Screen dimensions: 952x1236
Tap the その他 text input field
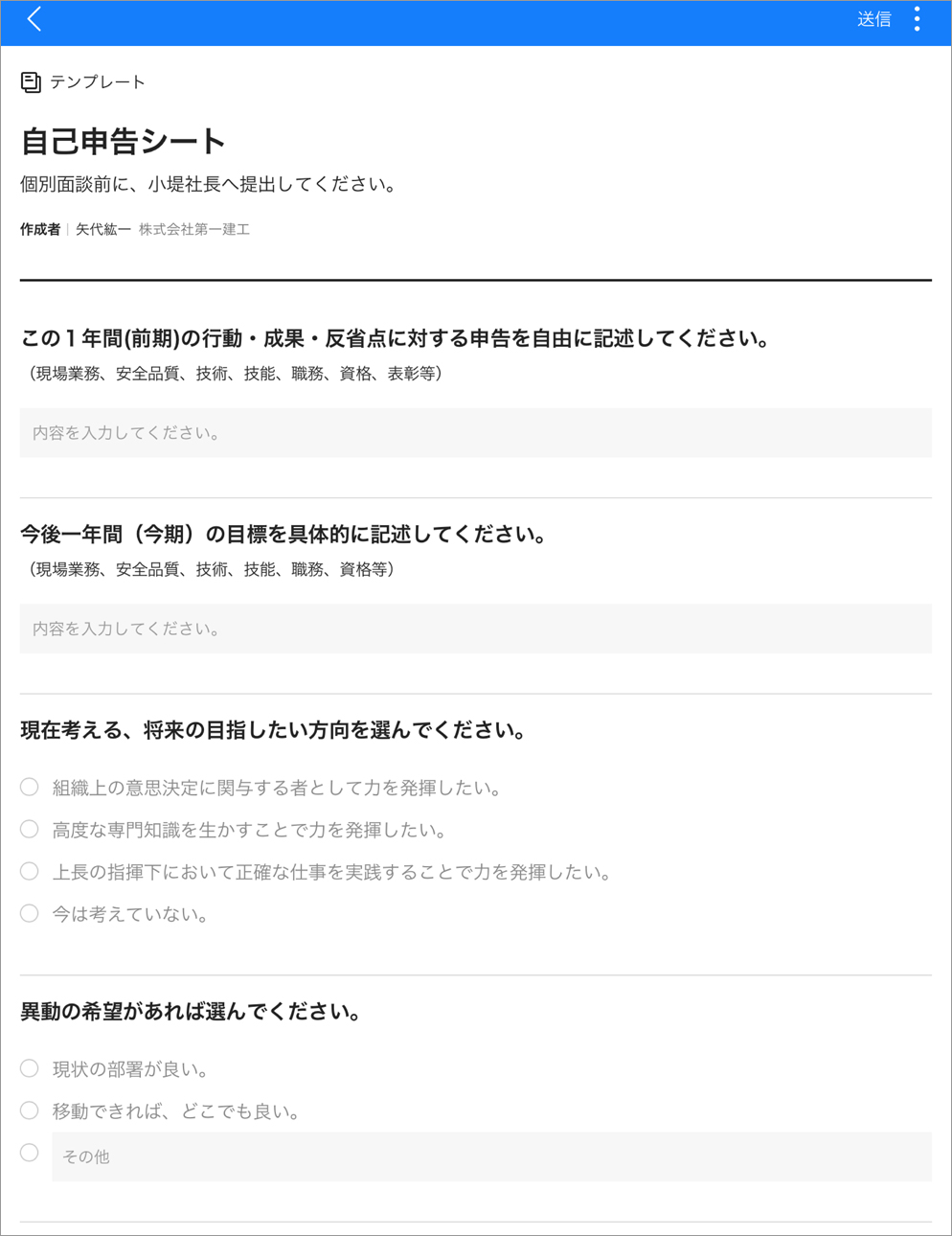click(490, 1156)
